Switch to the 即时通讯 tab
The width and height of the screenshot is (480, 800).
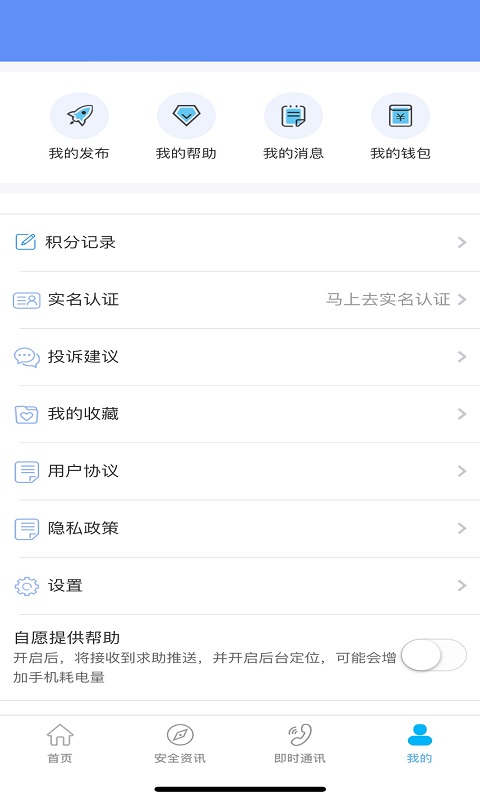[x=300, y=744]
